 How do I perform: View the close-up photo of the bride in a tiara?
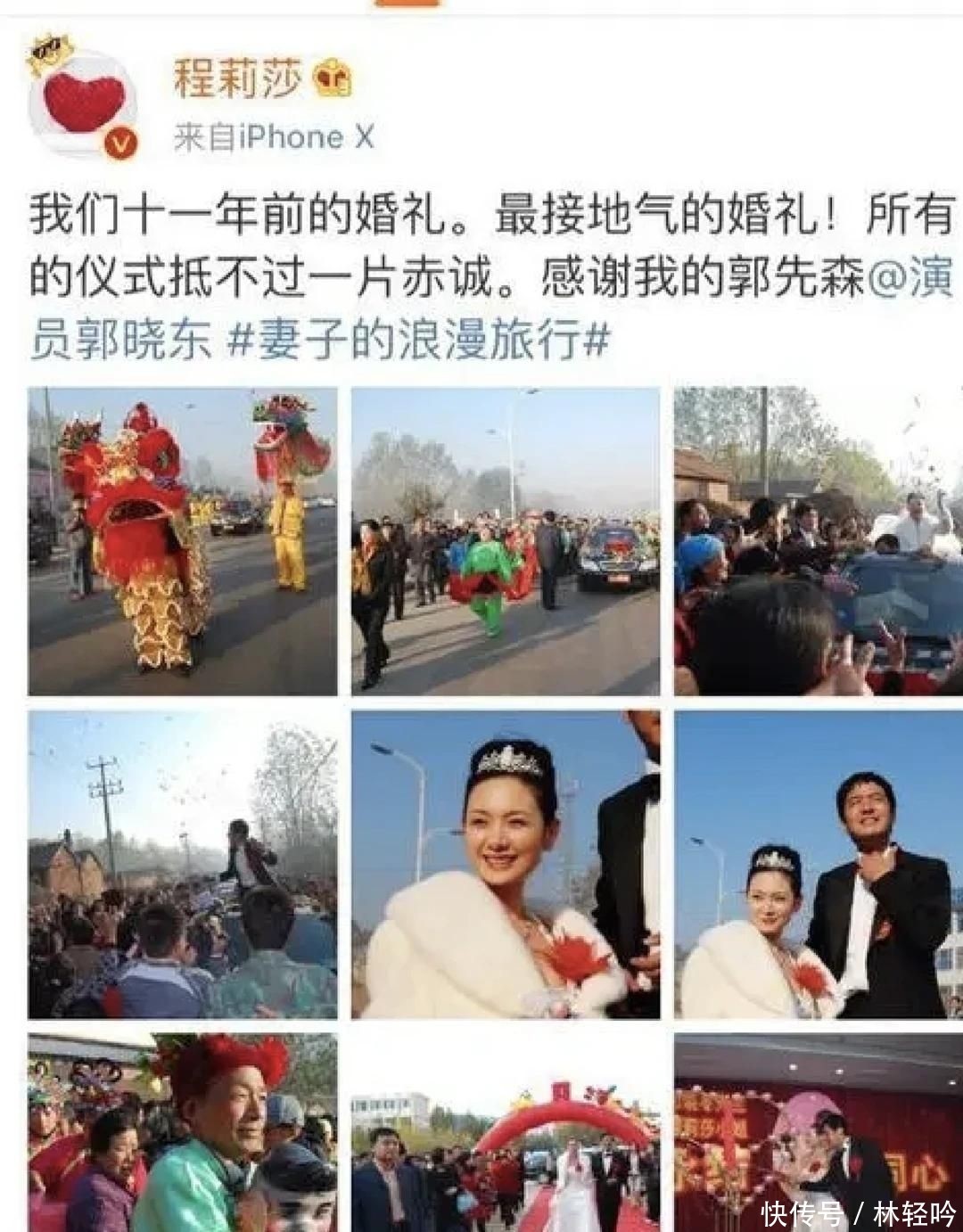506,864
